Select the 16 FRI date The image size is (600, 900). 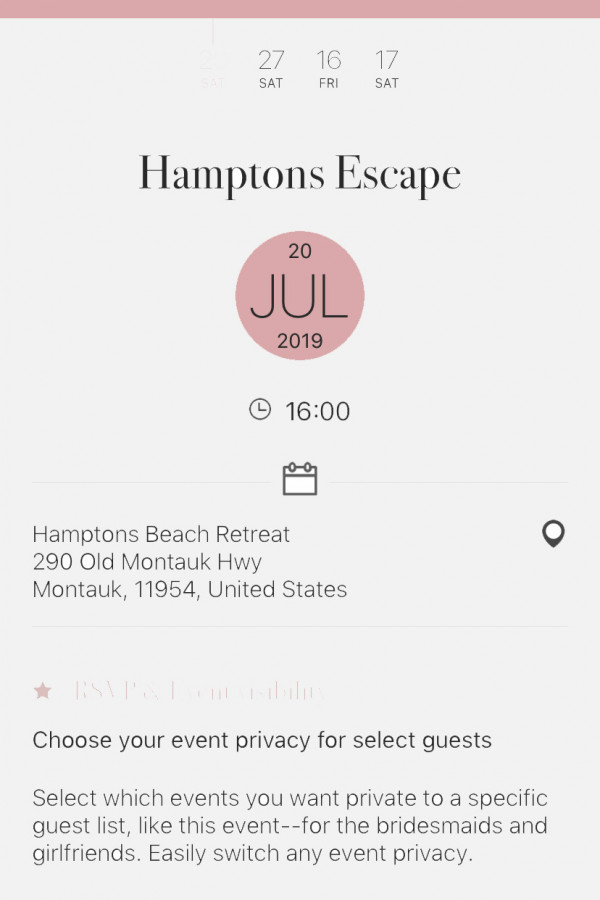pos(329,69)
